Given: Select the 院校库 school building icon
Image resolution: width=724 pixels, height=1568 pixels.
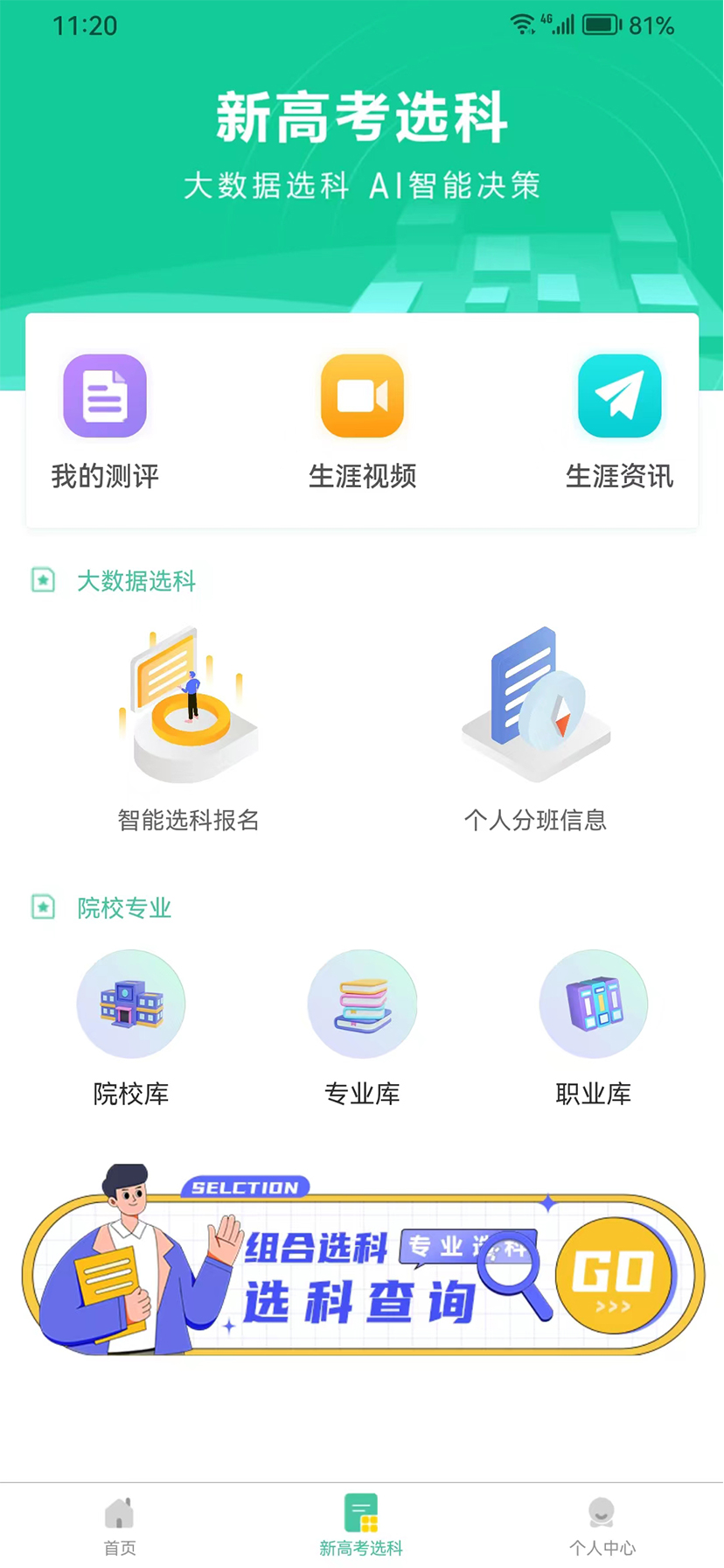Looking at the screenshot, I should [131, 1004].
